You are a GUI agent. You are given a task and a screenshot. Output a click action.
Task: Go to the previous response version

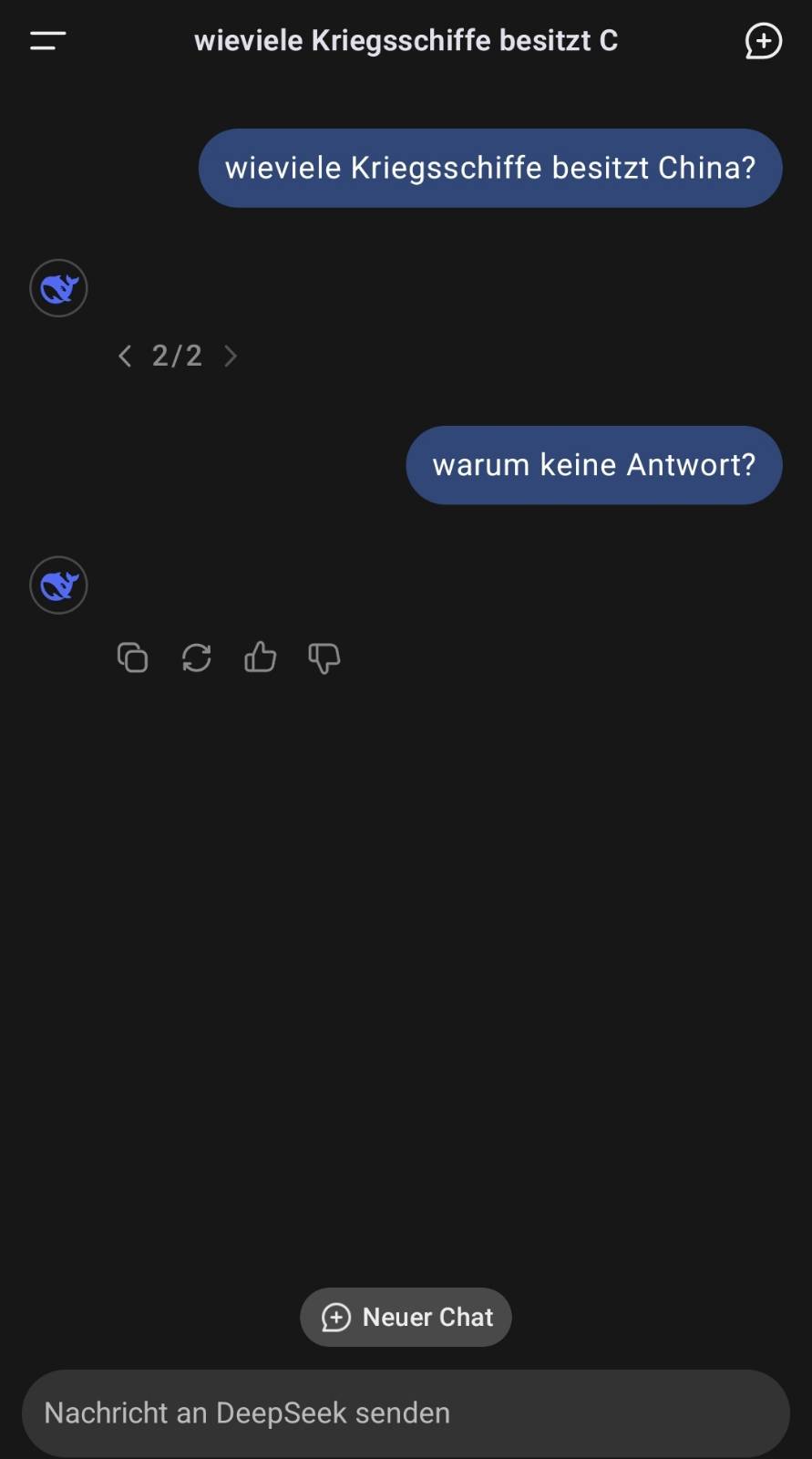click(x=126, y=356)
